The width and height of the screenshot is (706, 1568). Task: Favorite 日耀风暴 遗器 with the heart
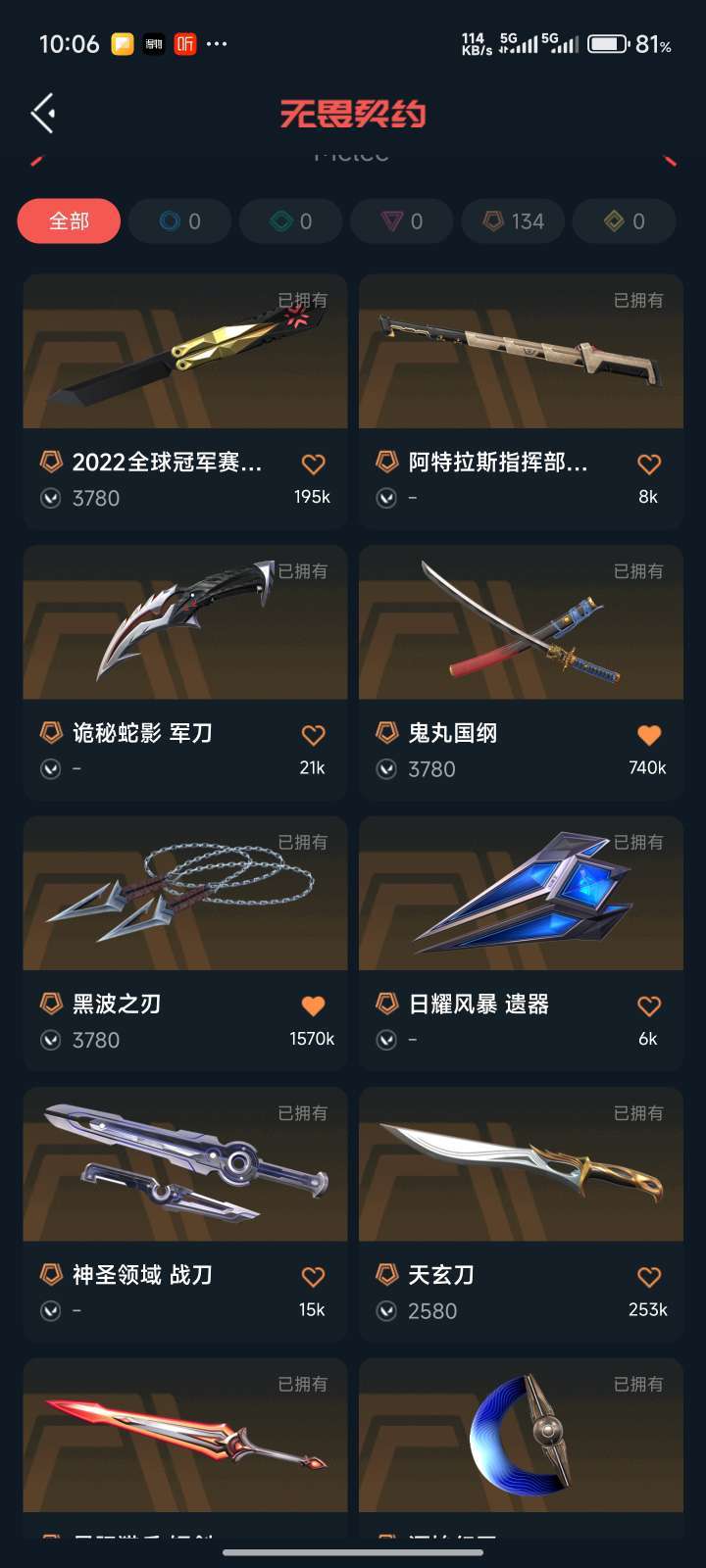pyautogui.click(x=649, y=1004)
